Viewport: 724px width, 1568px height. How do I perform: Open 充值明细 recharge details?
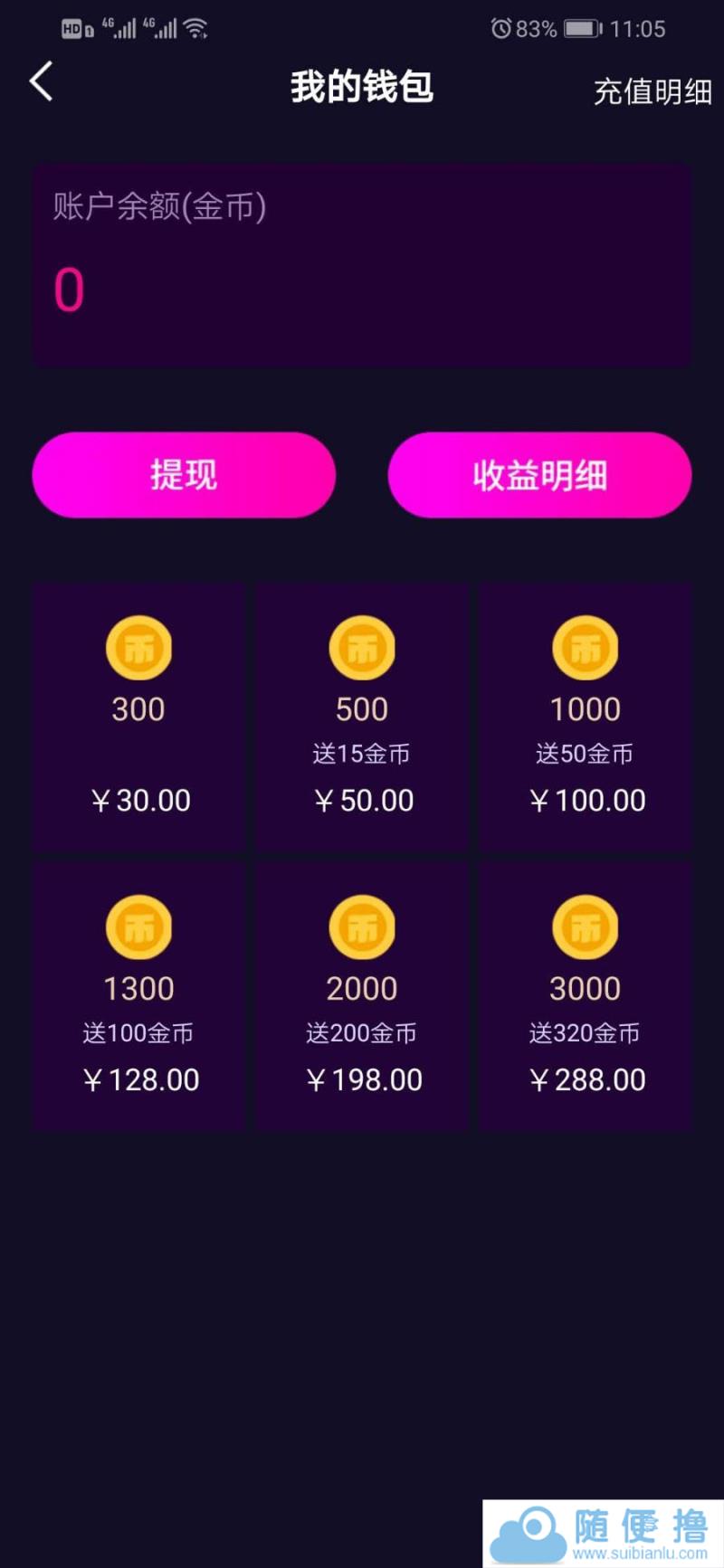pyautogui.click(x=652, y=91)
